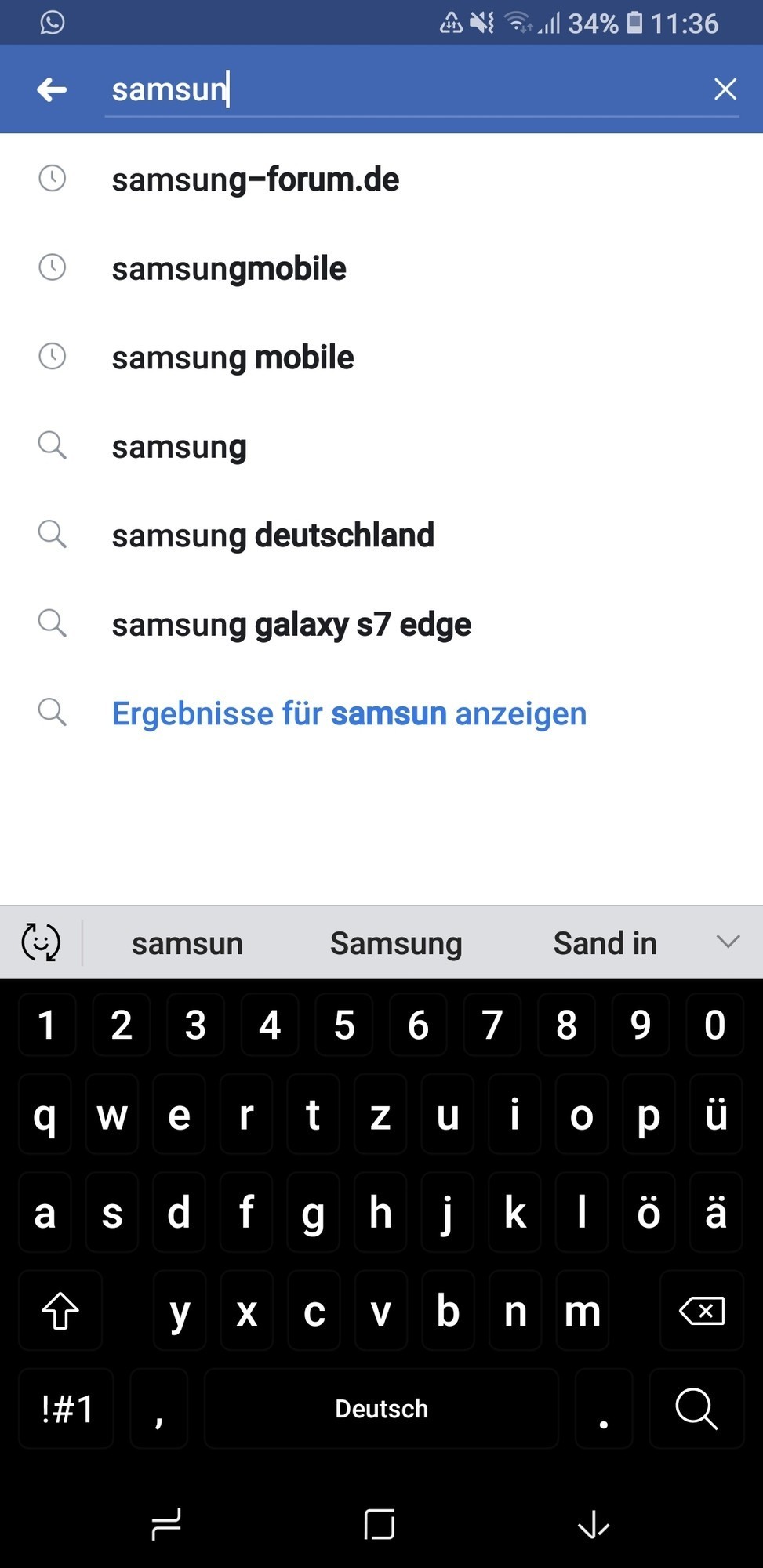
Task: Open the keyboard emoji panel
Action: click(x=41, y=942)
